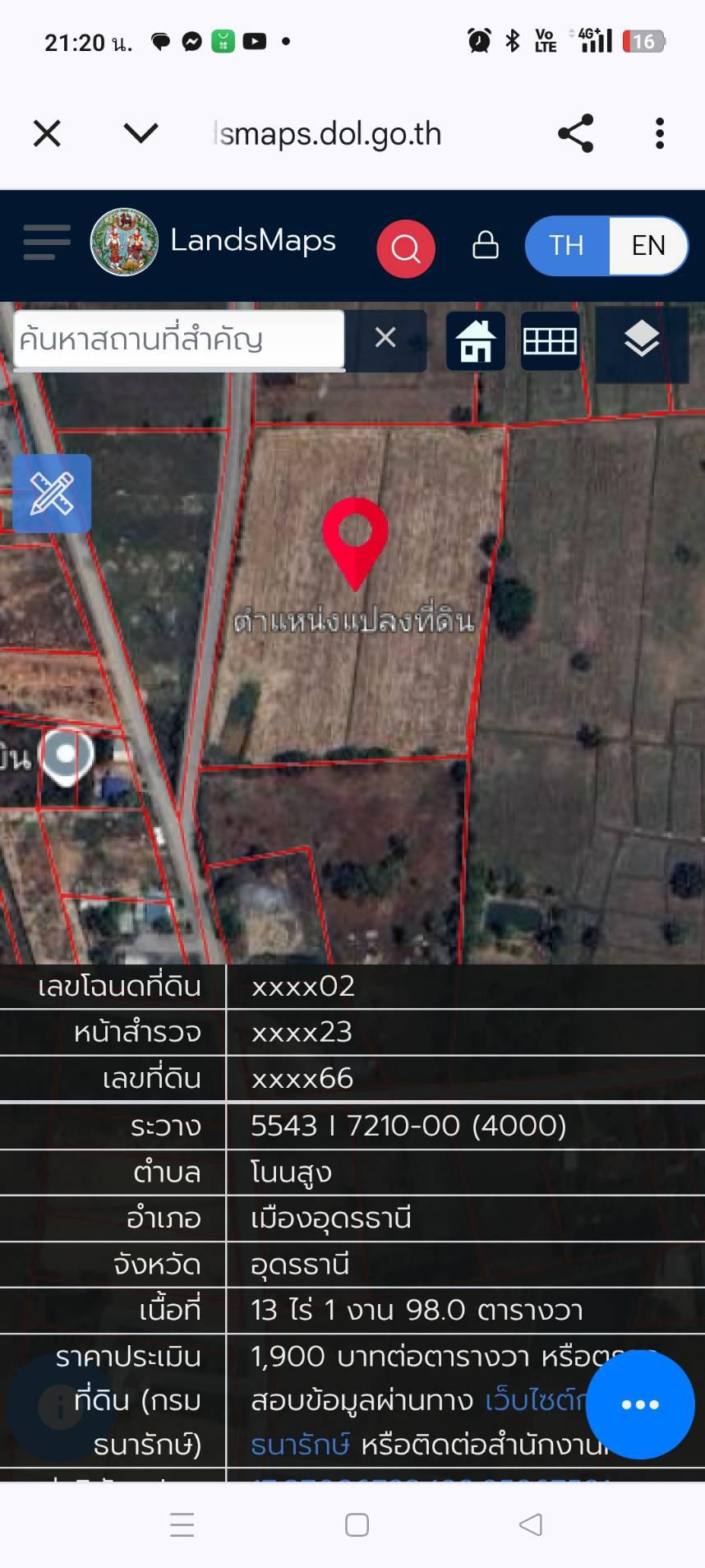This screenshot has width=705, height=1568.
Task: Open the grid map sheet tool
Action: click(550, 340)
